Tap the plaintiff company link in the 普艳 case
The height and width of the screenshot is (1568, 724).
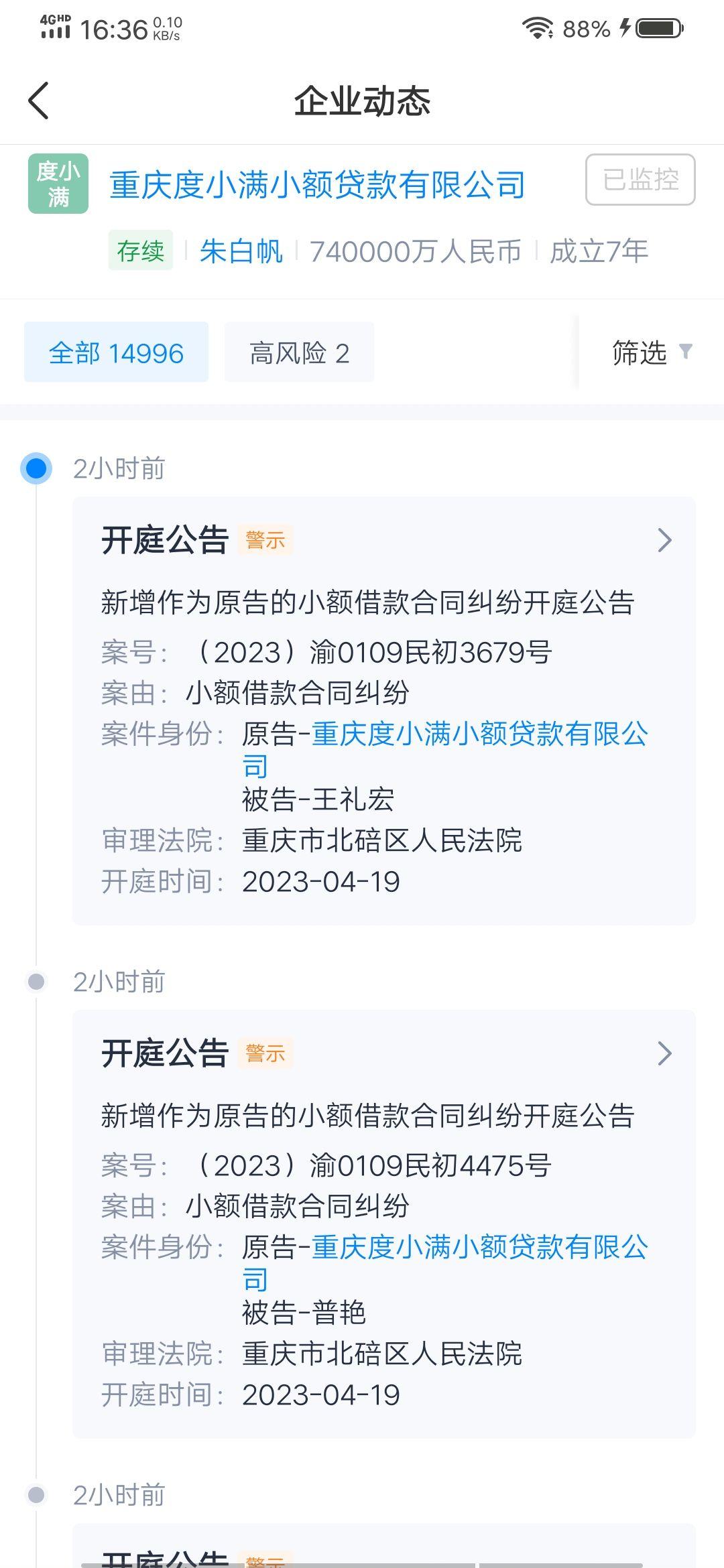[x=445, y=1263]
